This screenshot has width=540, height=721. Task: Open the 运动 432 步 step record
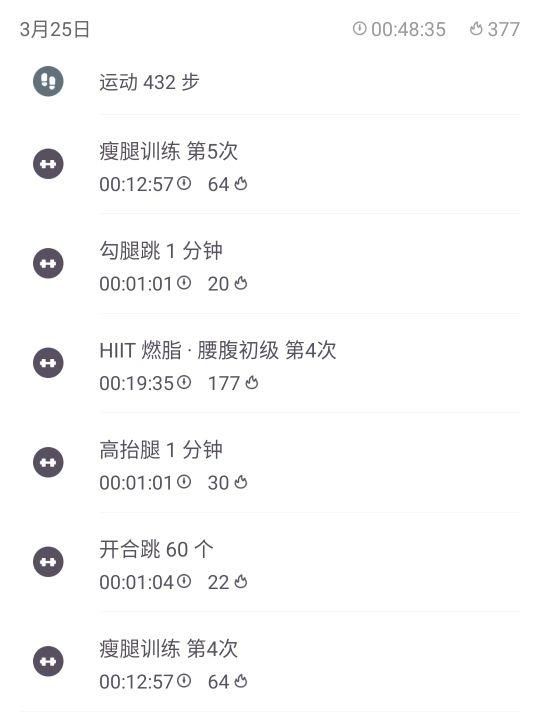(x=270, y=82)
